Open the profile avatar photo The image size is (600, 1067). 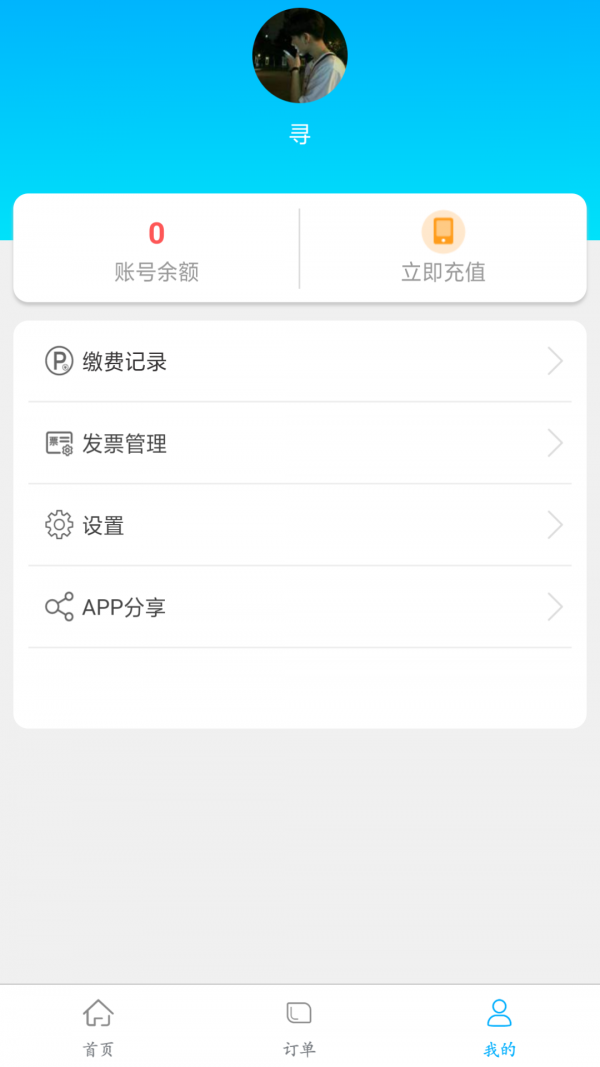click(x=299, y=56)
